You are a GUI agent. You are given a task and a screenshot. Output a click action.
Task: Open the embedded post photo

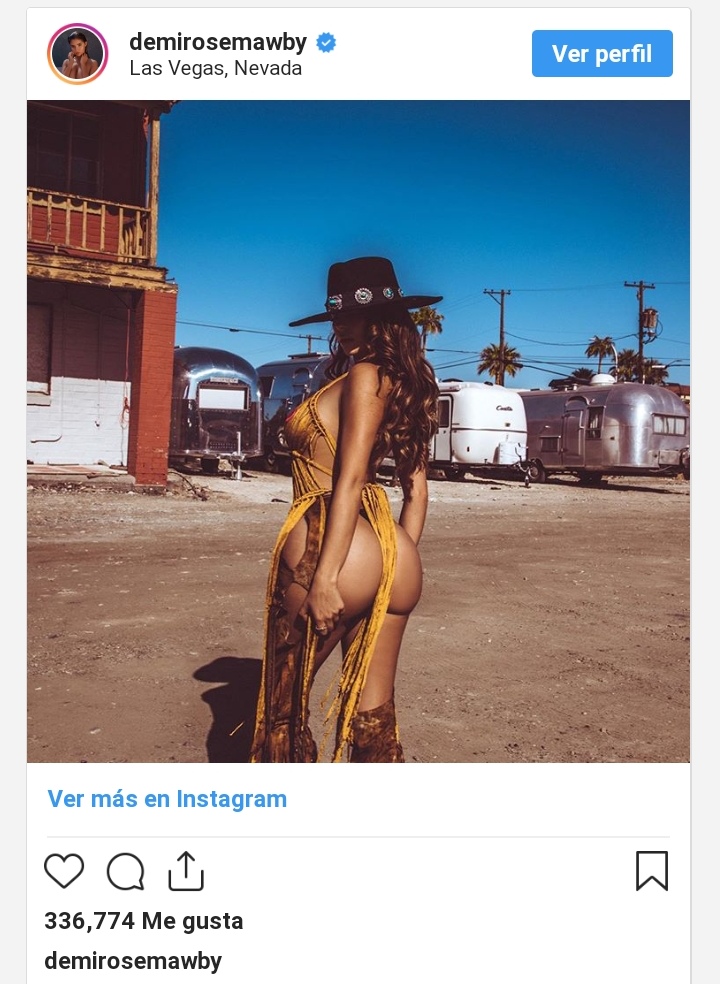358,431
